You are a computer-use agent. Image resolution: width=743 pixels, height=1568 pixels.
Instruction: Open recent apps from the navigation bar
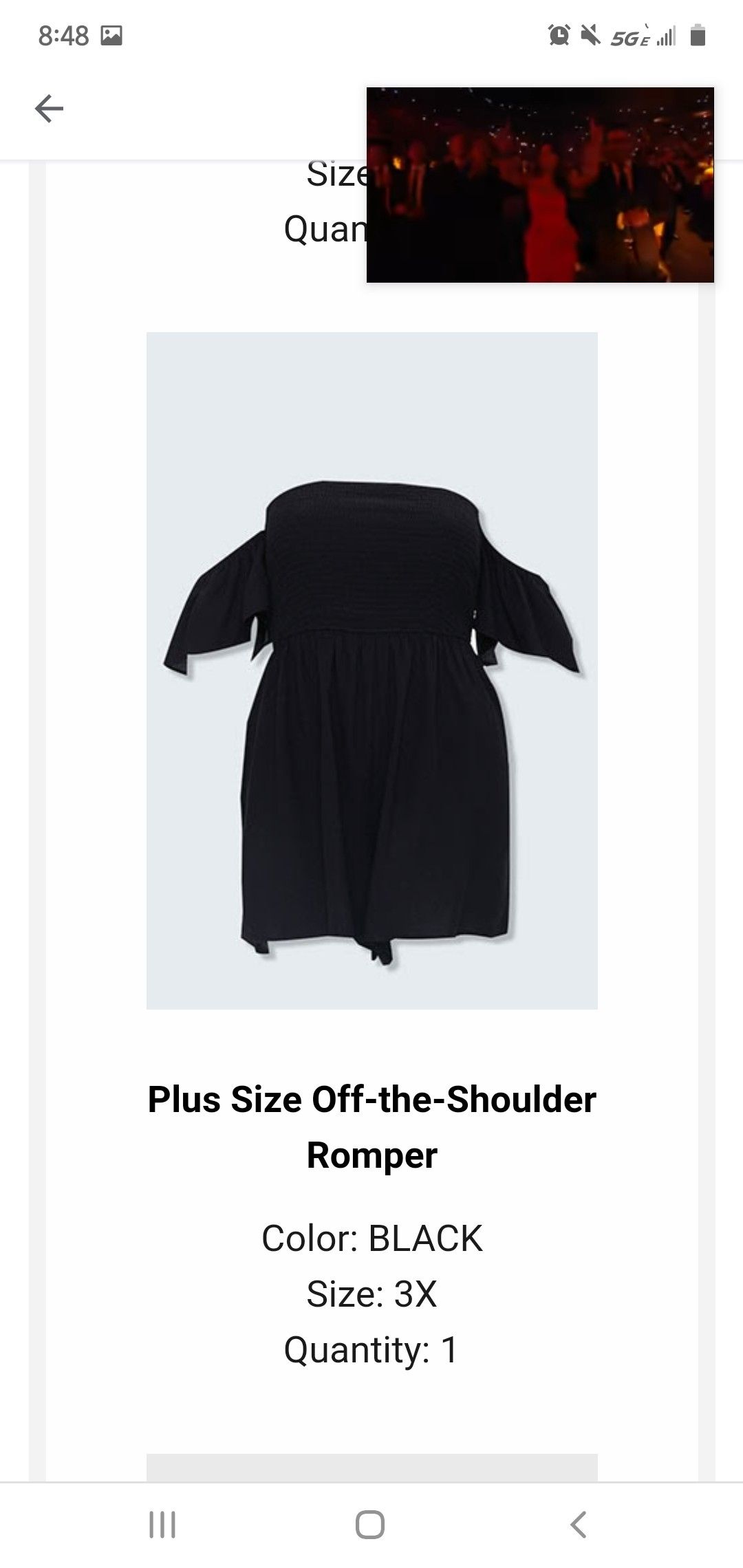pos(162,1524)
